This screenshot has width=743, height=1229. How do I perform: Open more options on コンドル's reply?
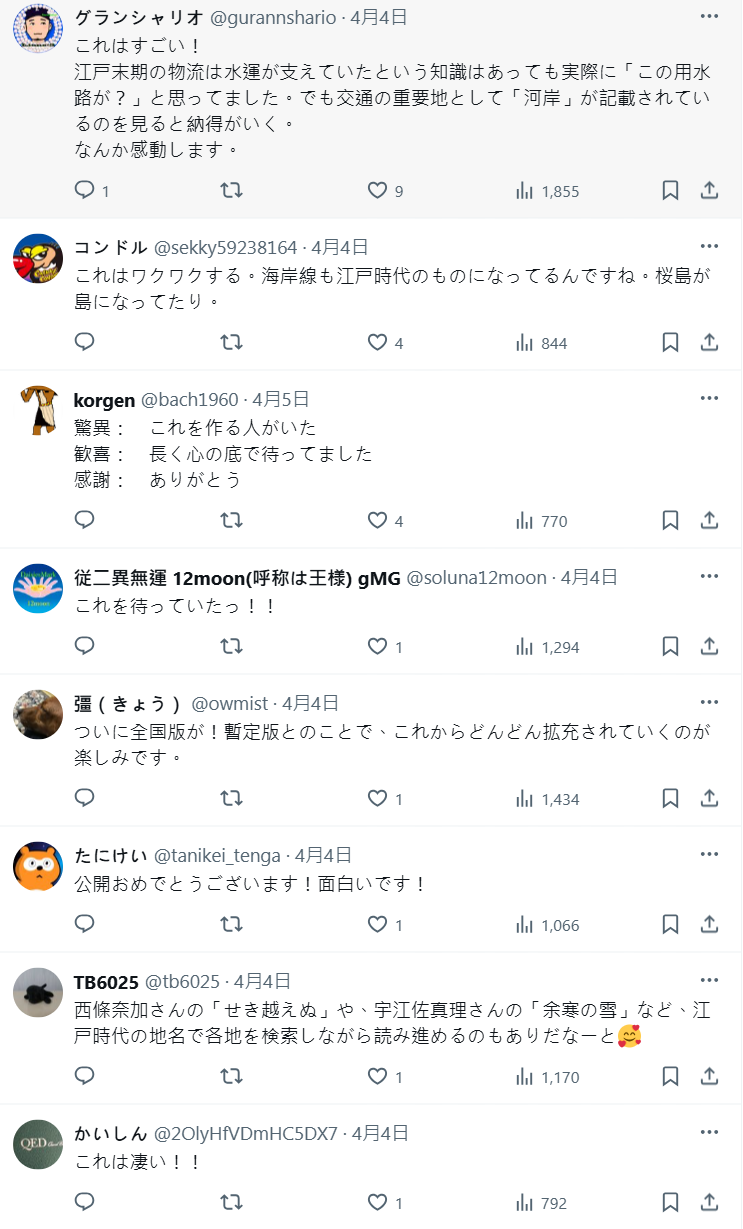point(709,246)
